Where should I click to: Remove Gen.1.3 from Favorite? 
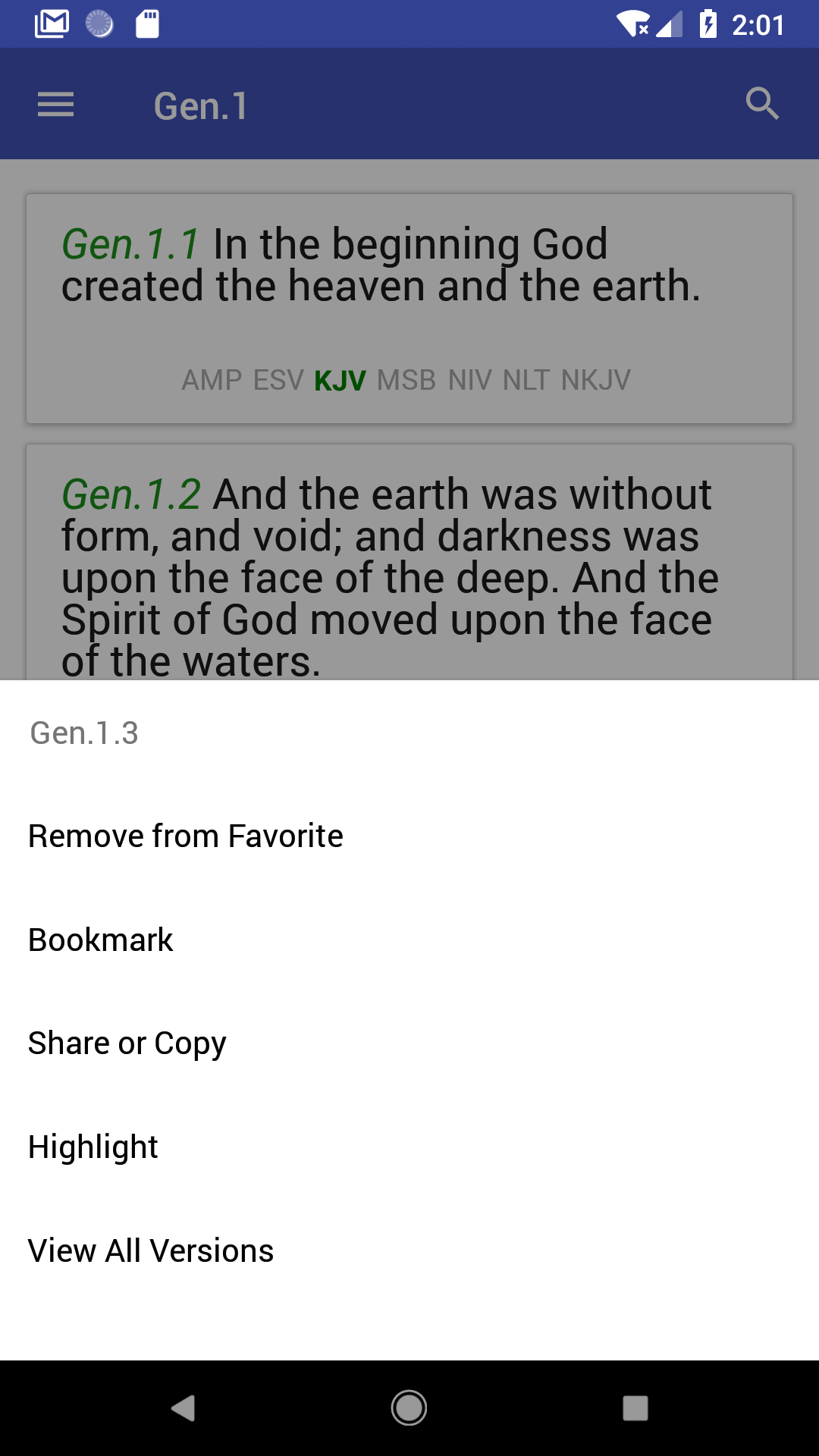point(185,836)
